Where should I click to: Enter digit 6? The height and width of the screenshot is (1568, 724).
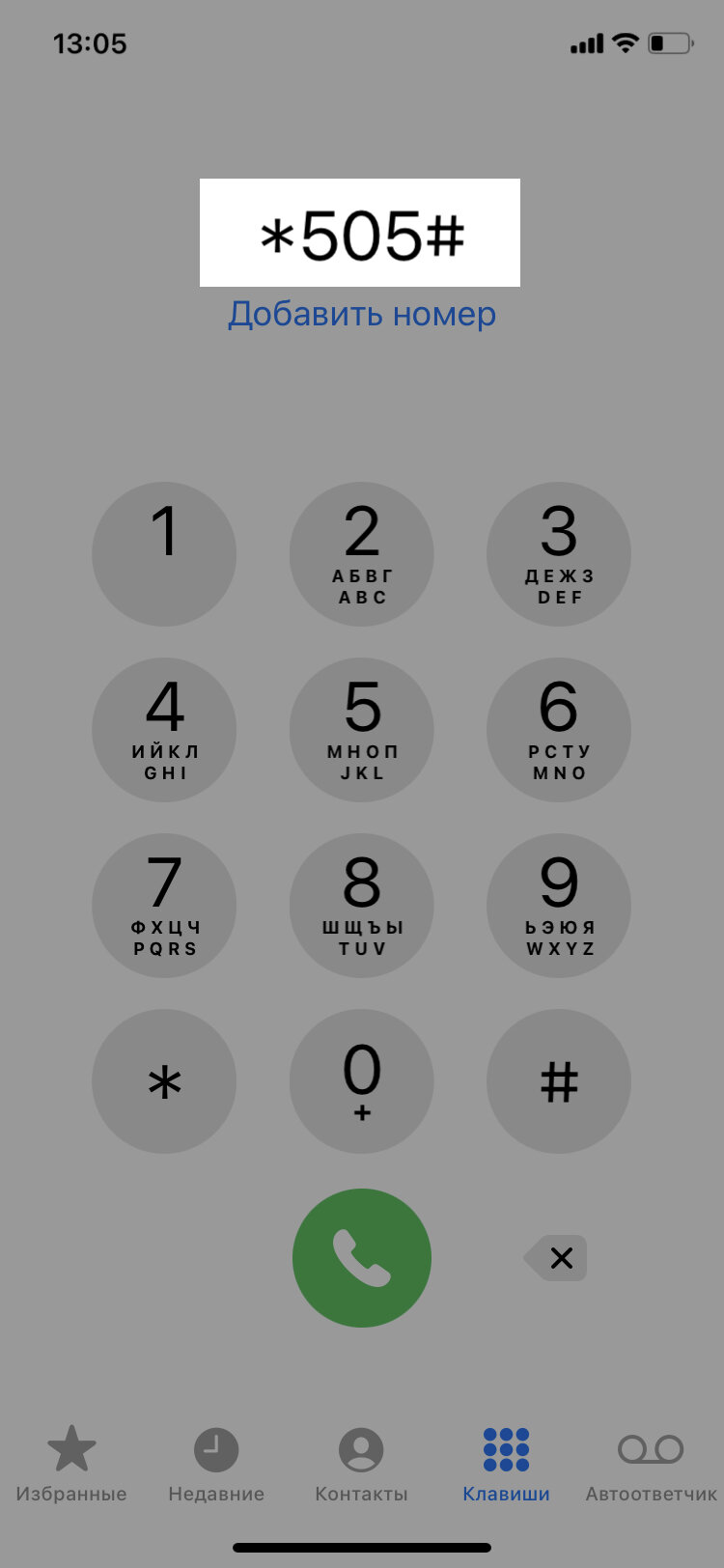coord(559,730)
